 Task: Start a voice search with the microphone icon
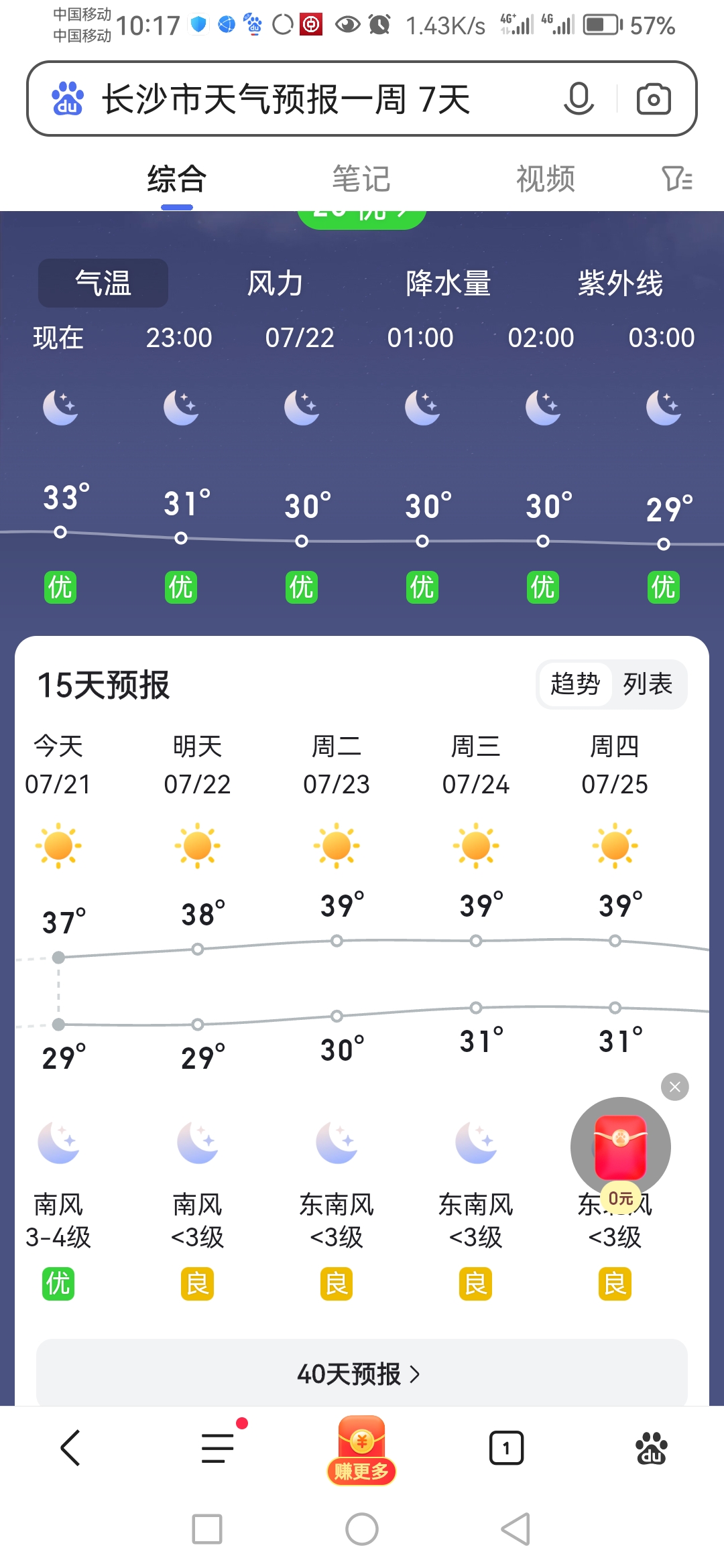pos(578,99)
